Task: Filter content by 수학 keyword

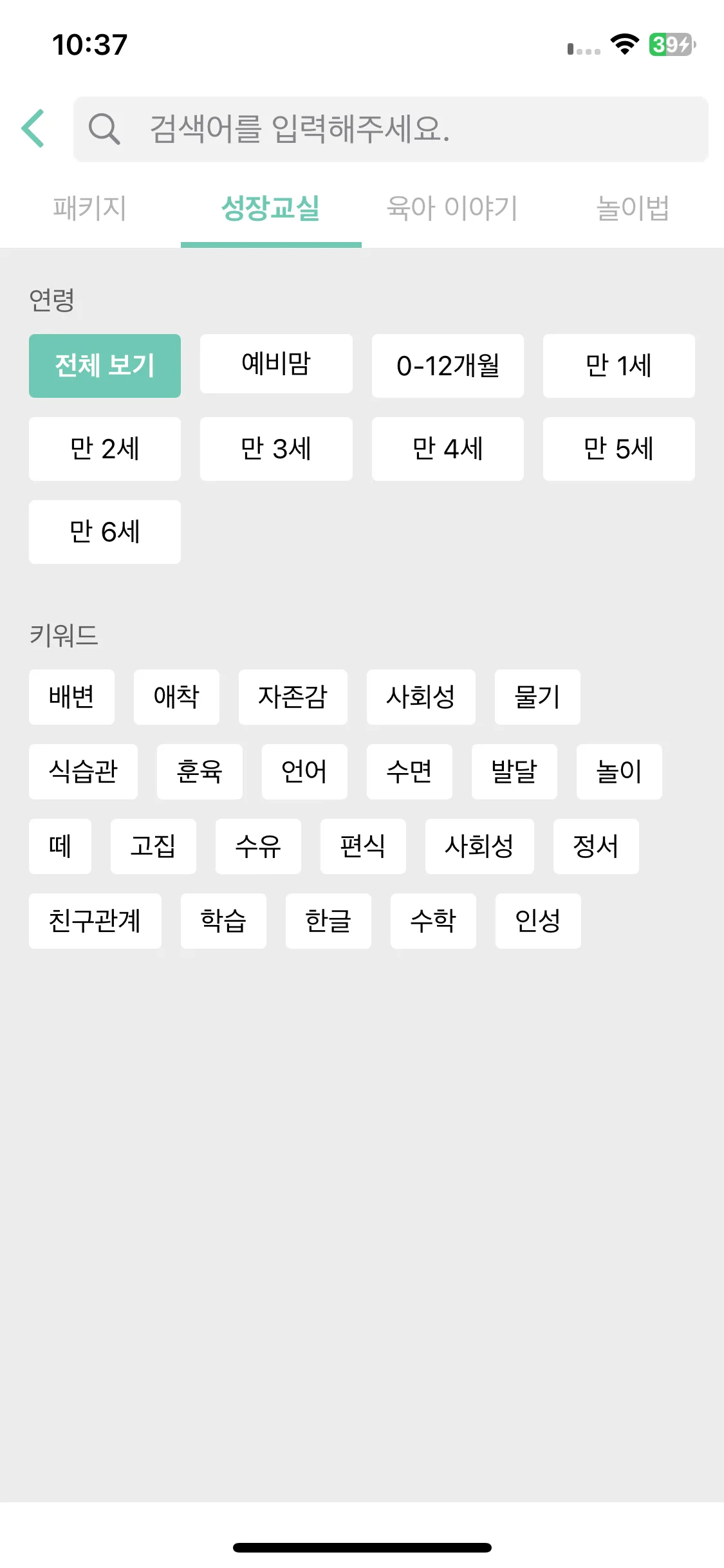Action: (433, 921)
